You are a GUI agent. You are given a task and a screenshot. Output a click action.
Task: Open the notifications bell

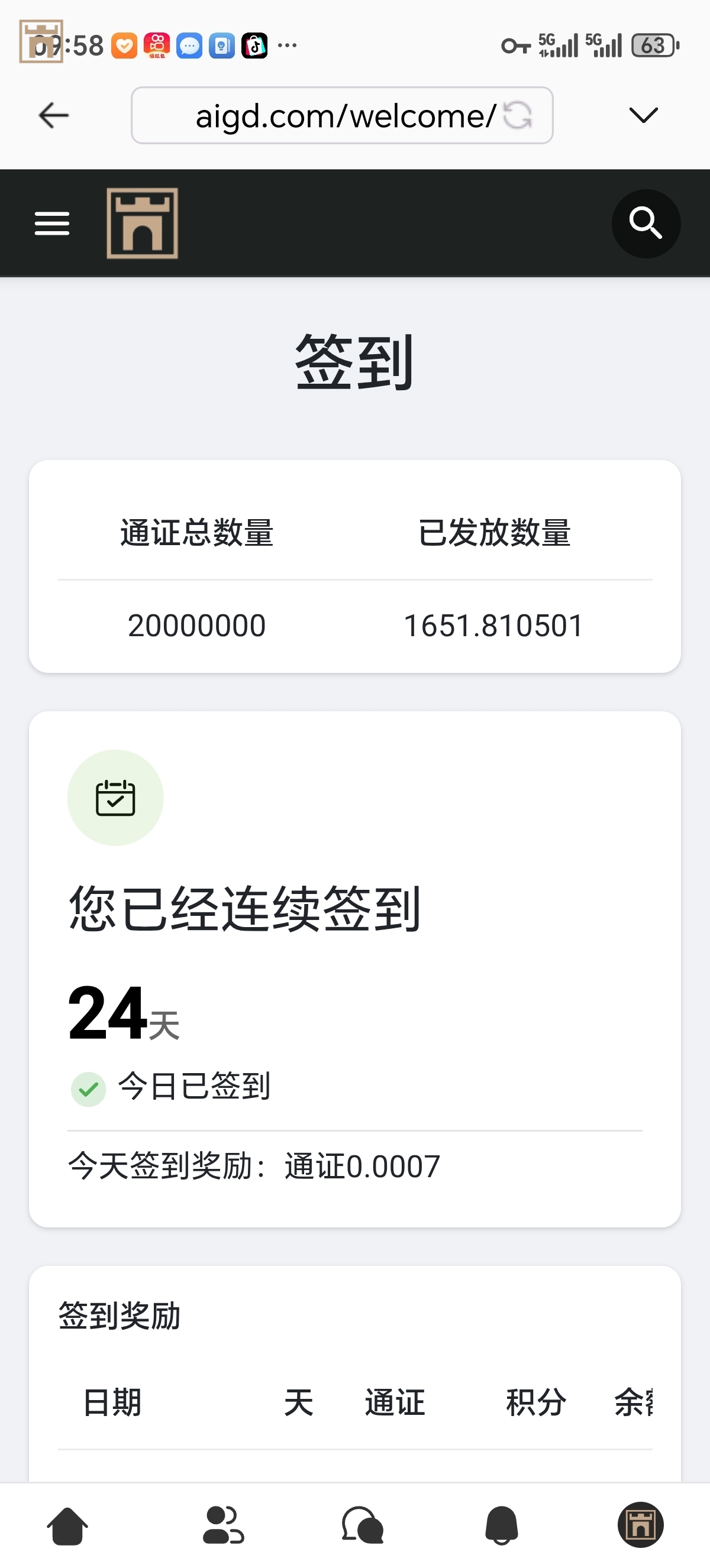point(501,1525)
